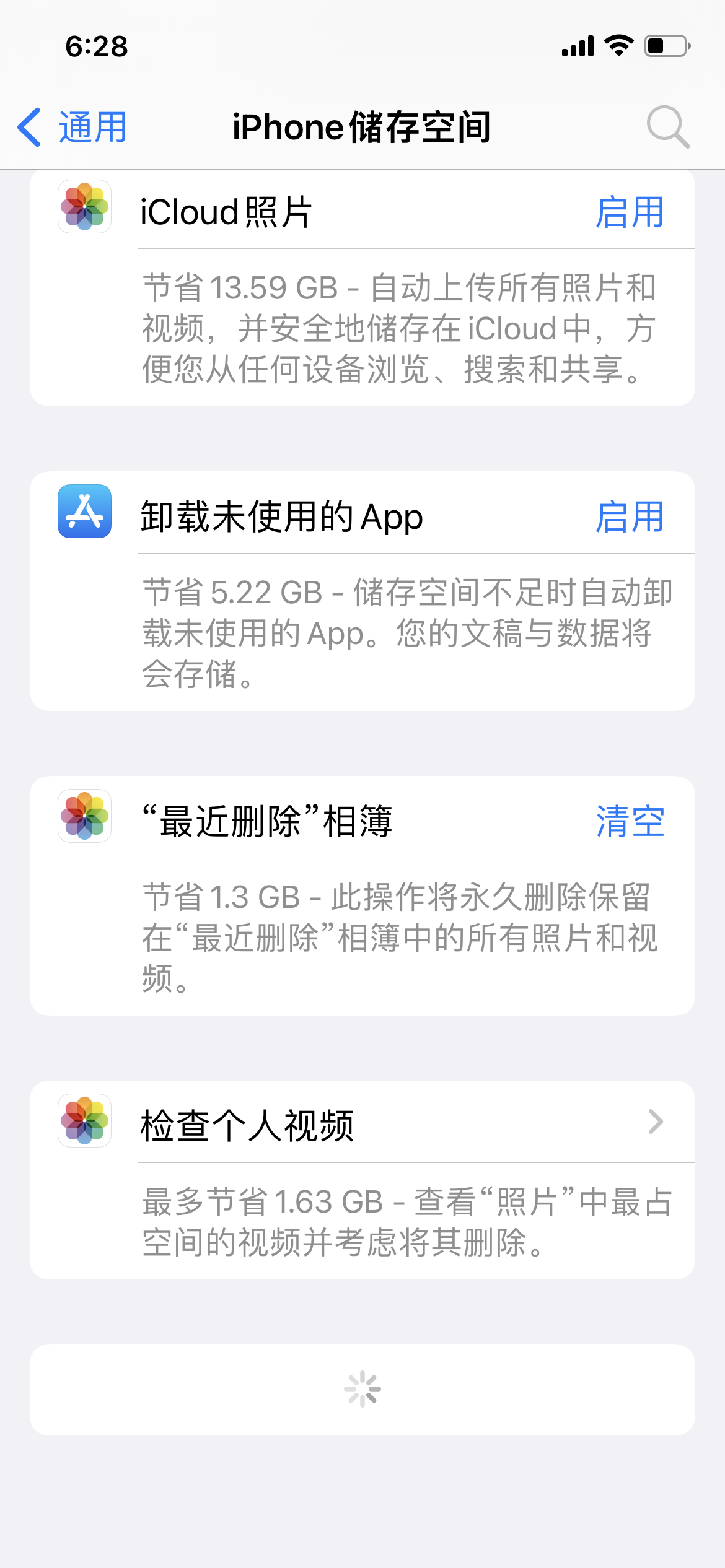Go back to 通用 settings

[x=72, y=128]
